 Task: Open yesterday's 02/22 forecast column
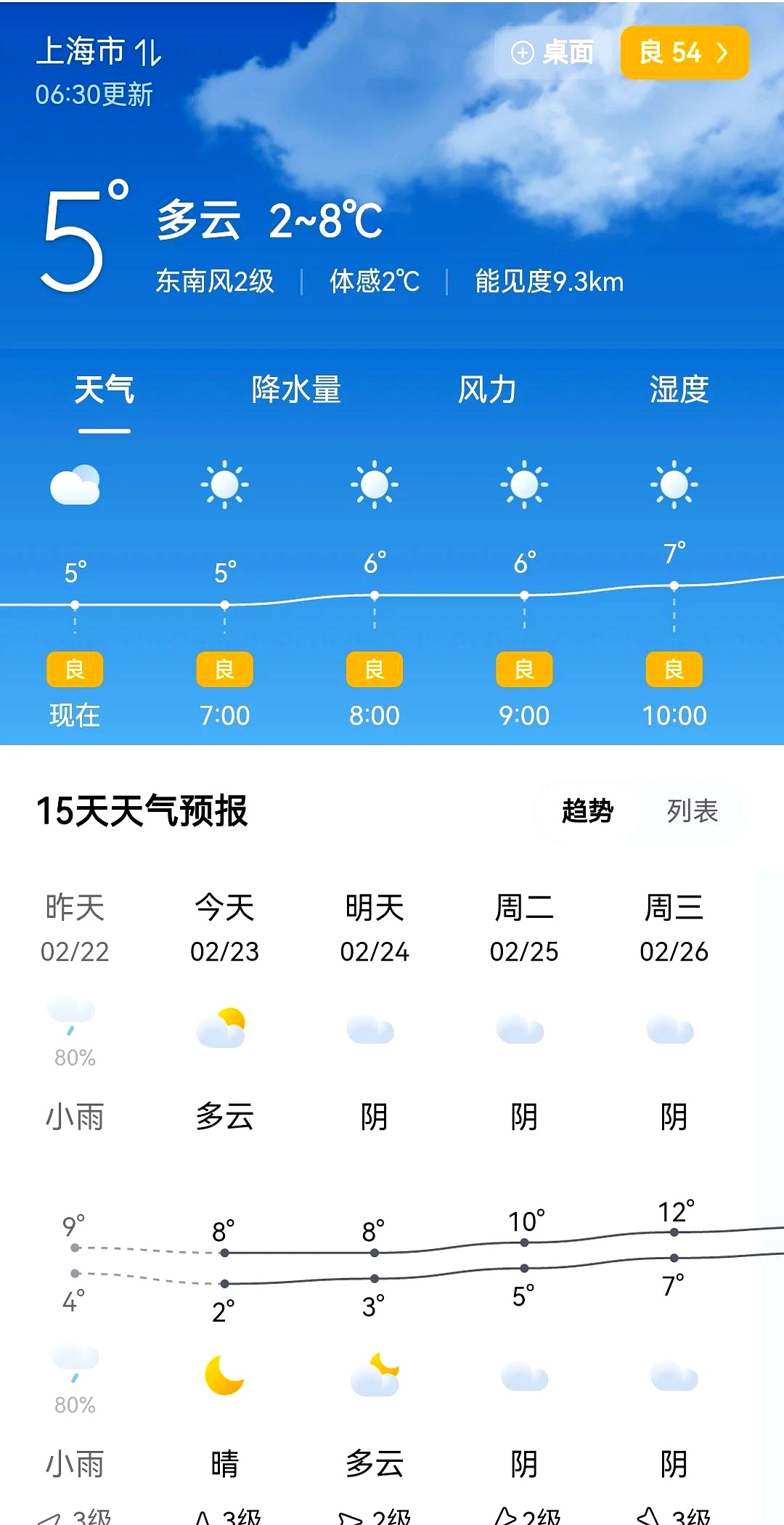tap(75, 1198)
